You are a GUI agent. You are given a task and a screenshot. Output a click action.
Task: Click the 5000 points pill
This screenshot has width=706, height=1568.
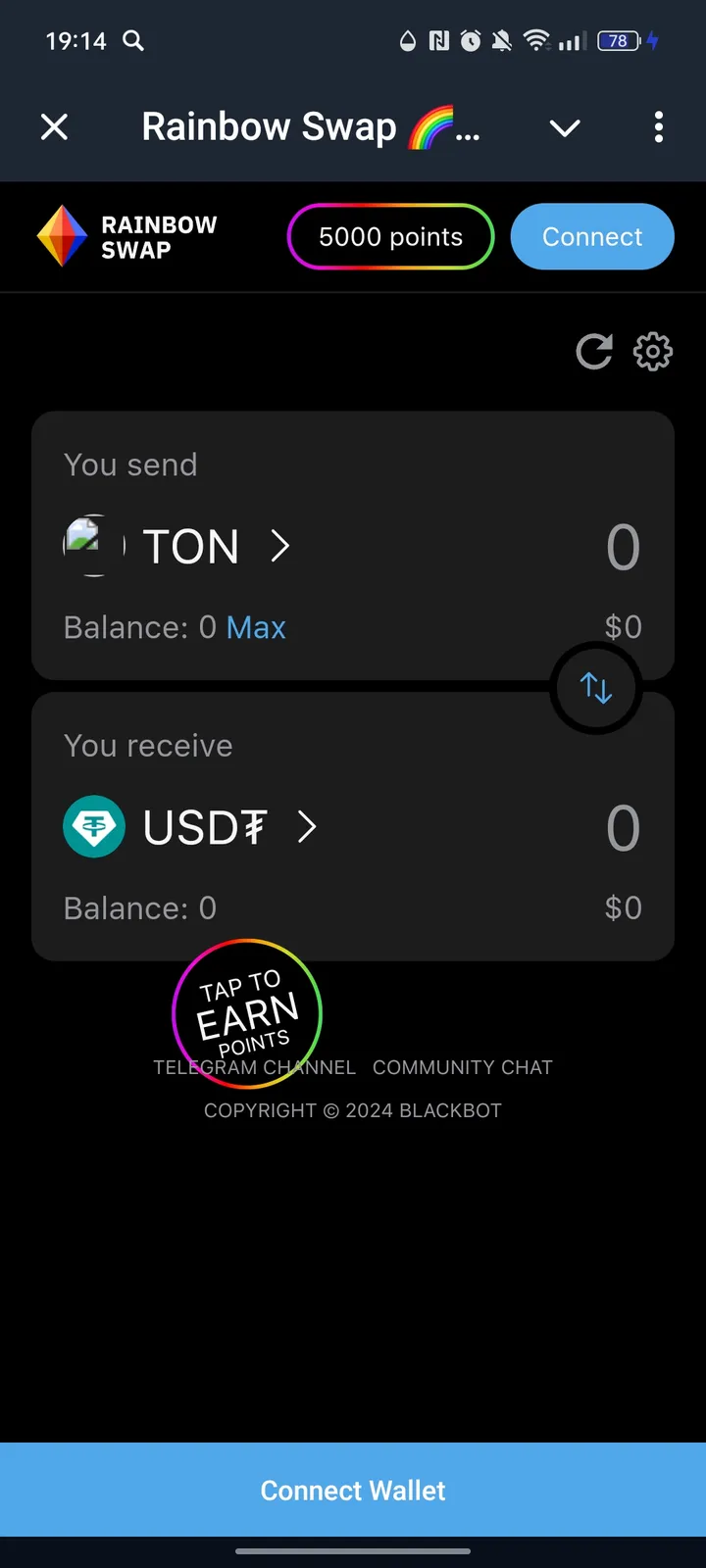[390, 236]
